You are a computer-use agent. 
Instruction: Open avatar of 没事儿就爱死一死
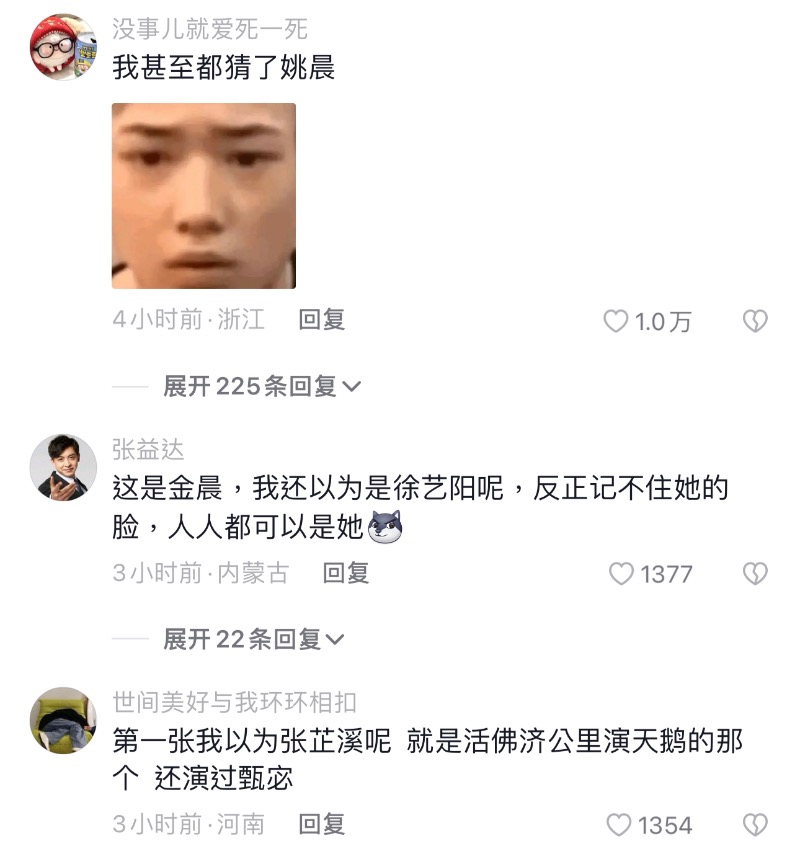pos(63,47)
